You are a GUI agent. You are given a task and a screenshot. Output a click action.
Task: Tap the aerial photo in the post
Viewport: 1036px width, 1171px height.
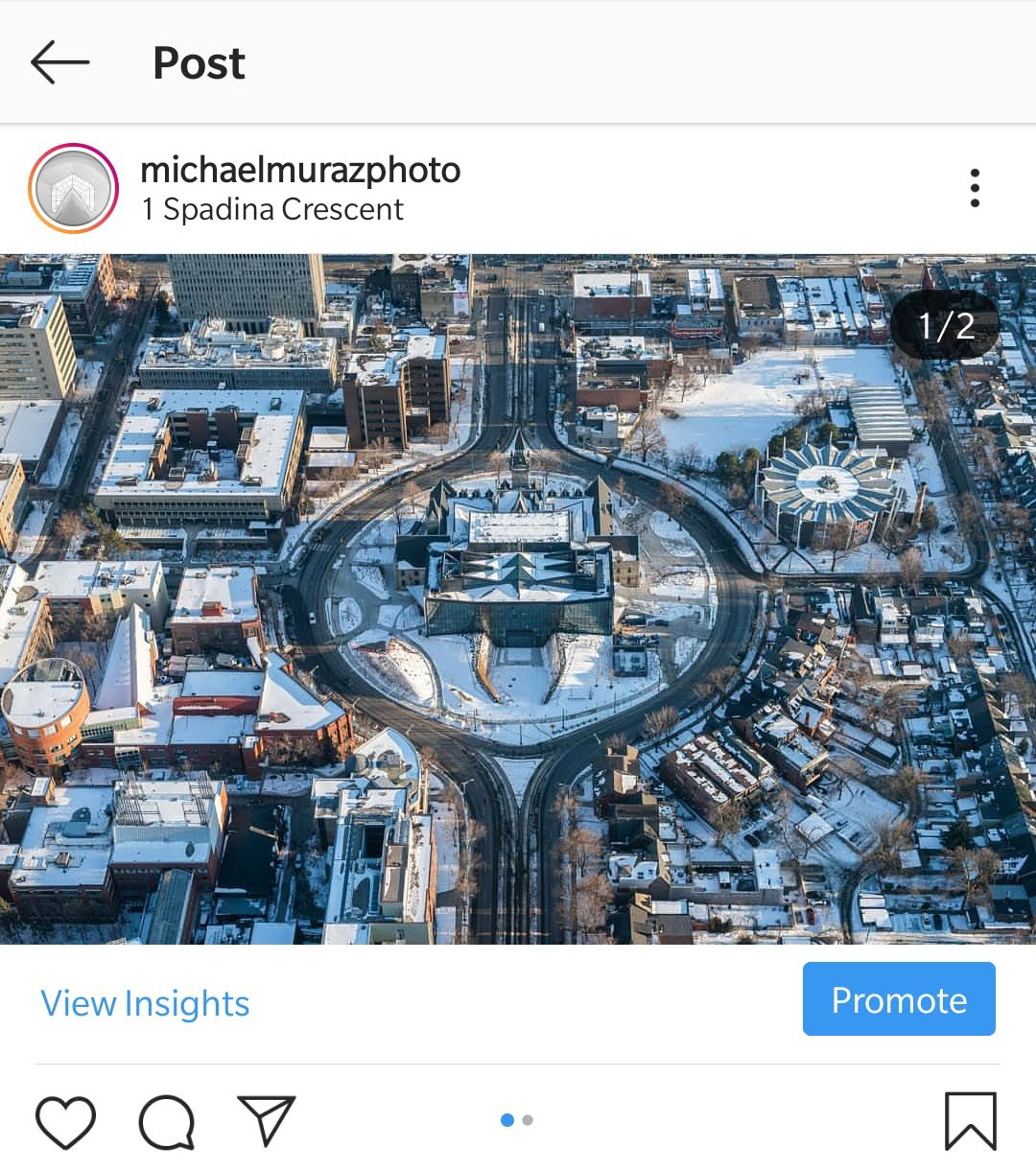coord(518,598)
